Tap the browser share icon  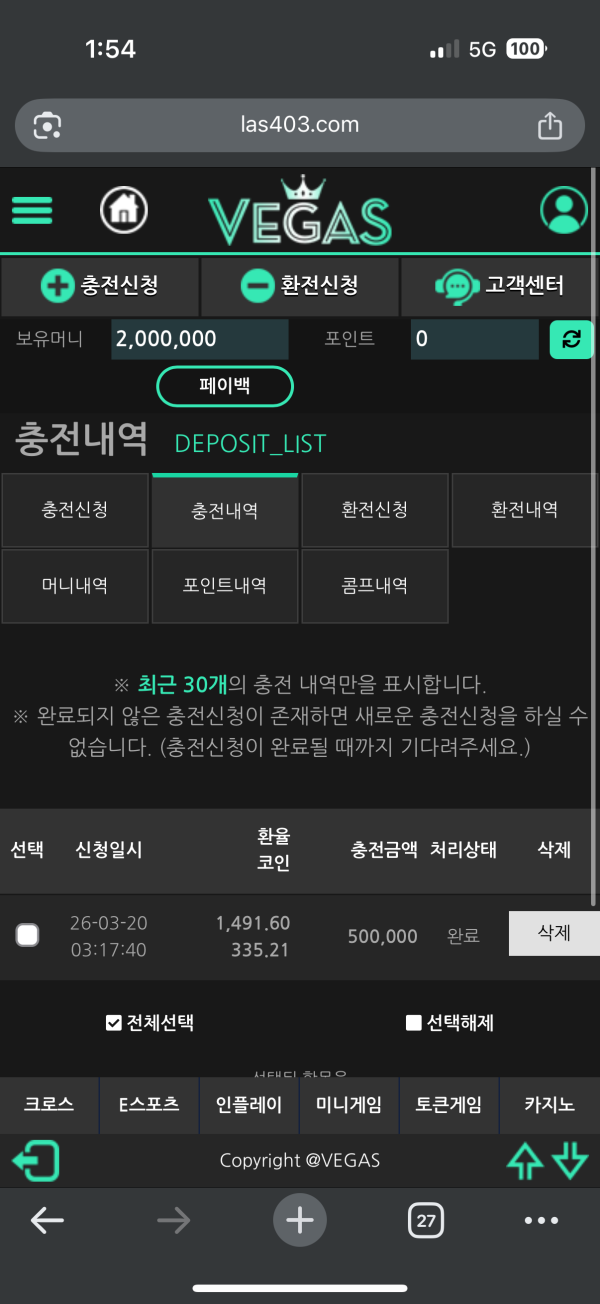click(x=549, y=125)
